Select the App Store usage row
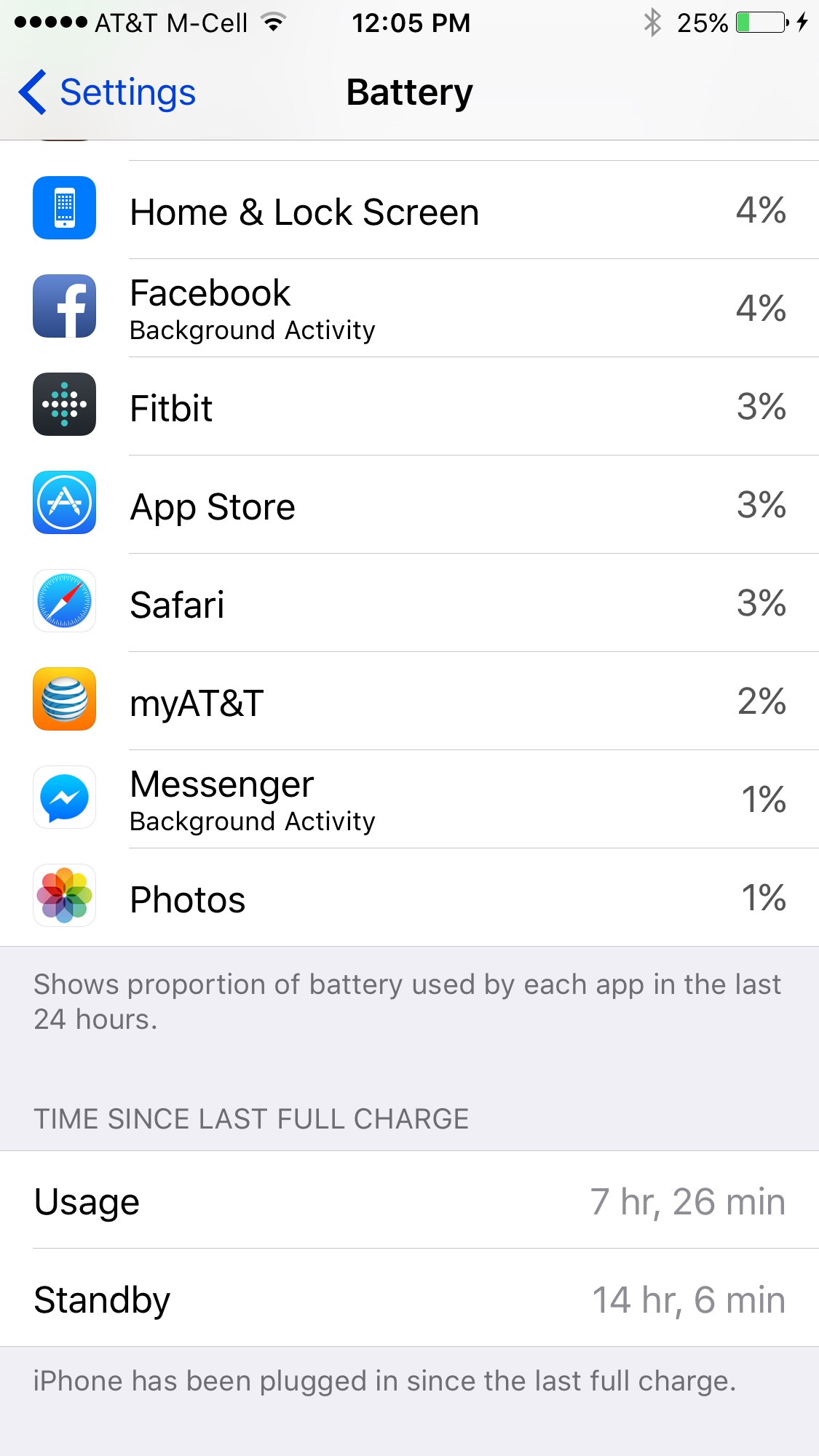Viewport: 819px width, 1456px height. [x=409, y=505]
